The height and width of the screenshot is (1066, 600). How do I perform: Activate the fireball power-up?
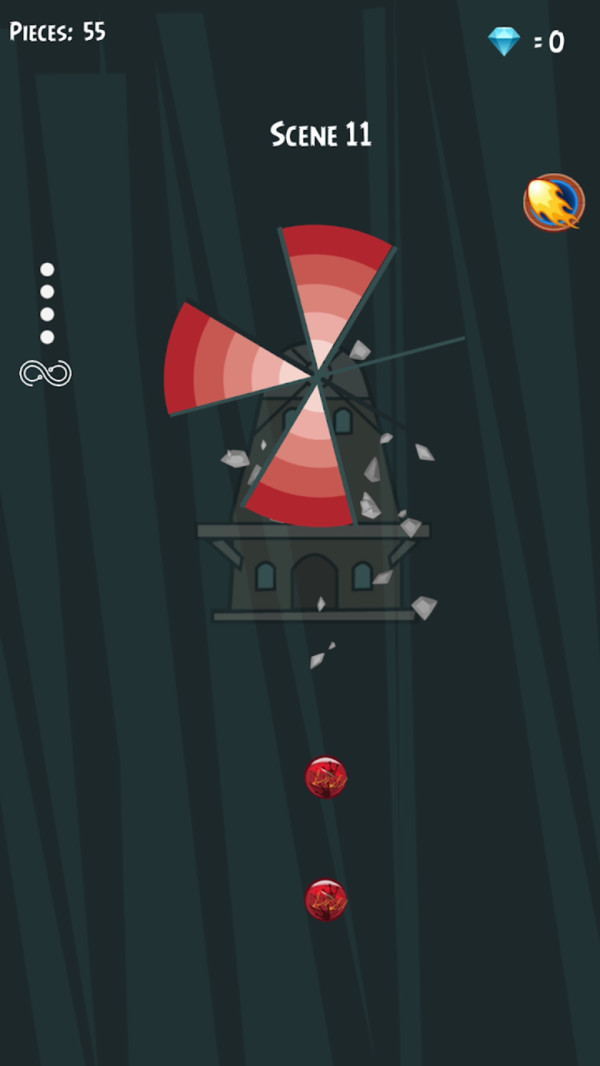click(553, 203)
